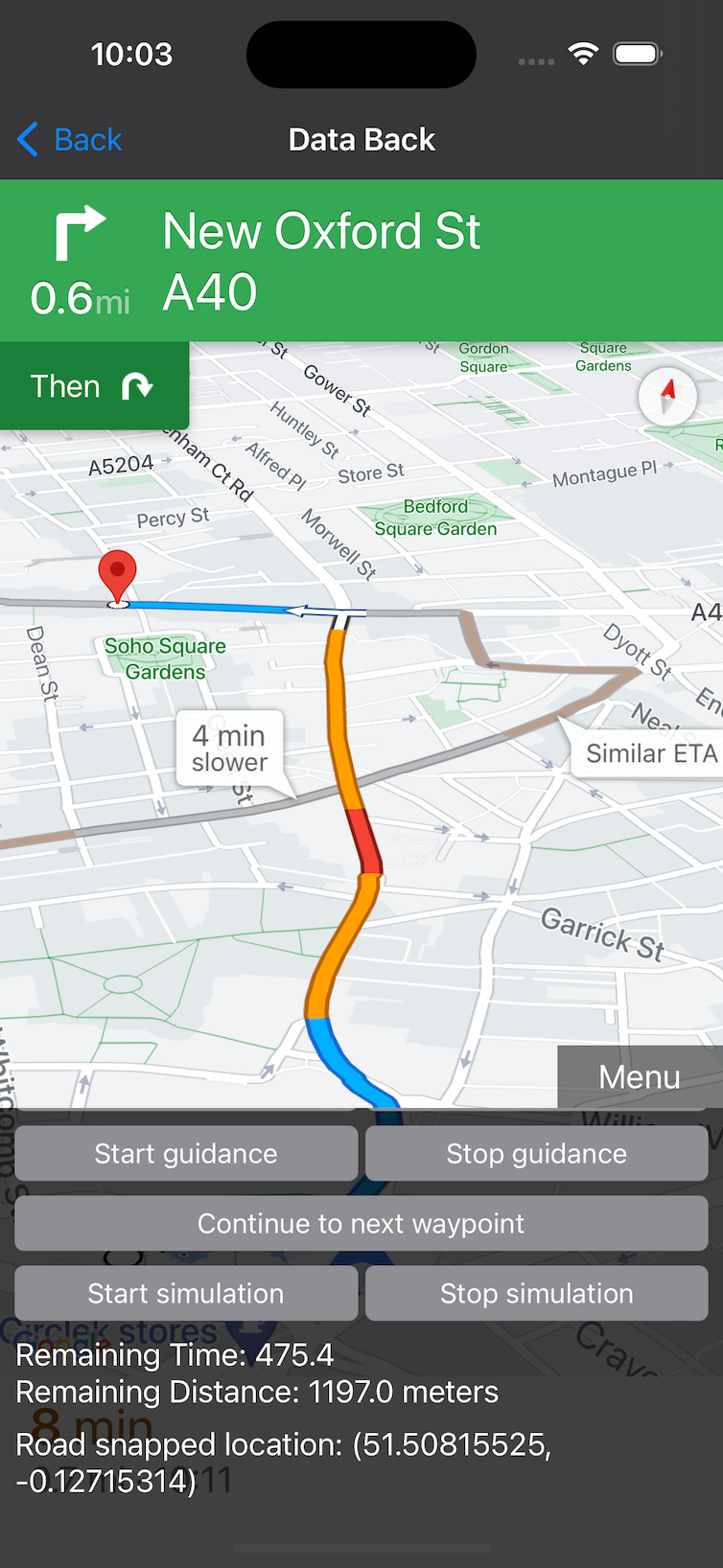The image size is (723, 1568).
Task: Tap Start guidance
Action: click(186, 1153)
